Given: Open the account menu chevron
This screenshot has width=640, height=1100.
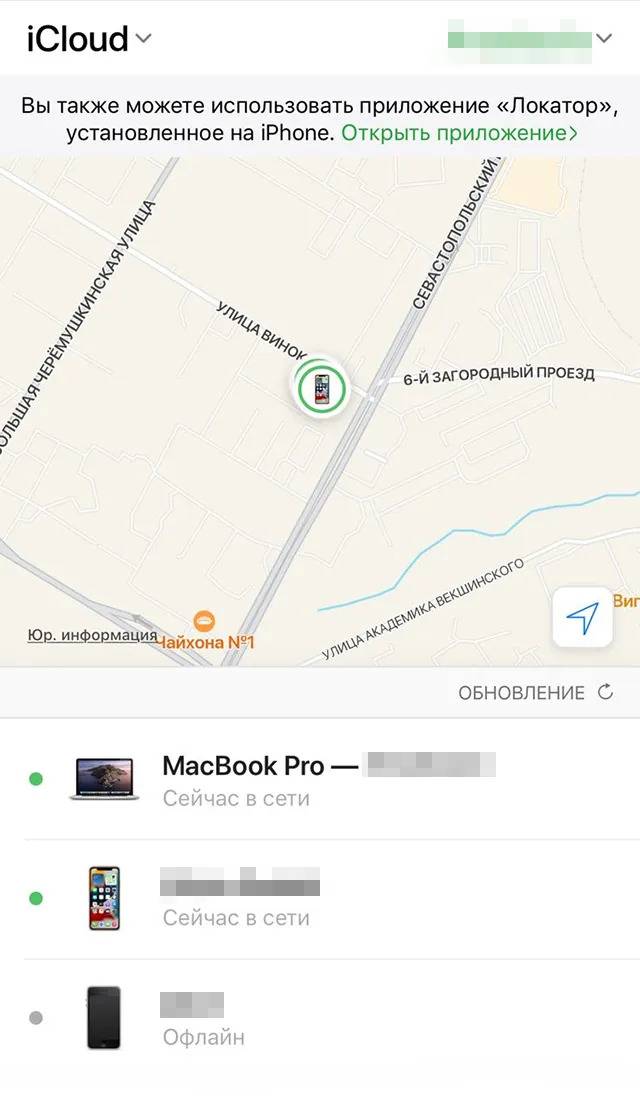Looking at the screenshot, I should click(x=603, y=39).
